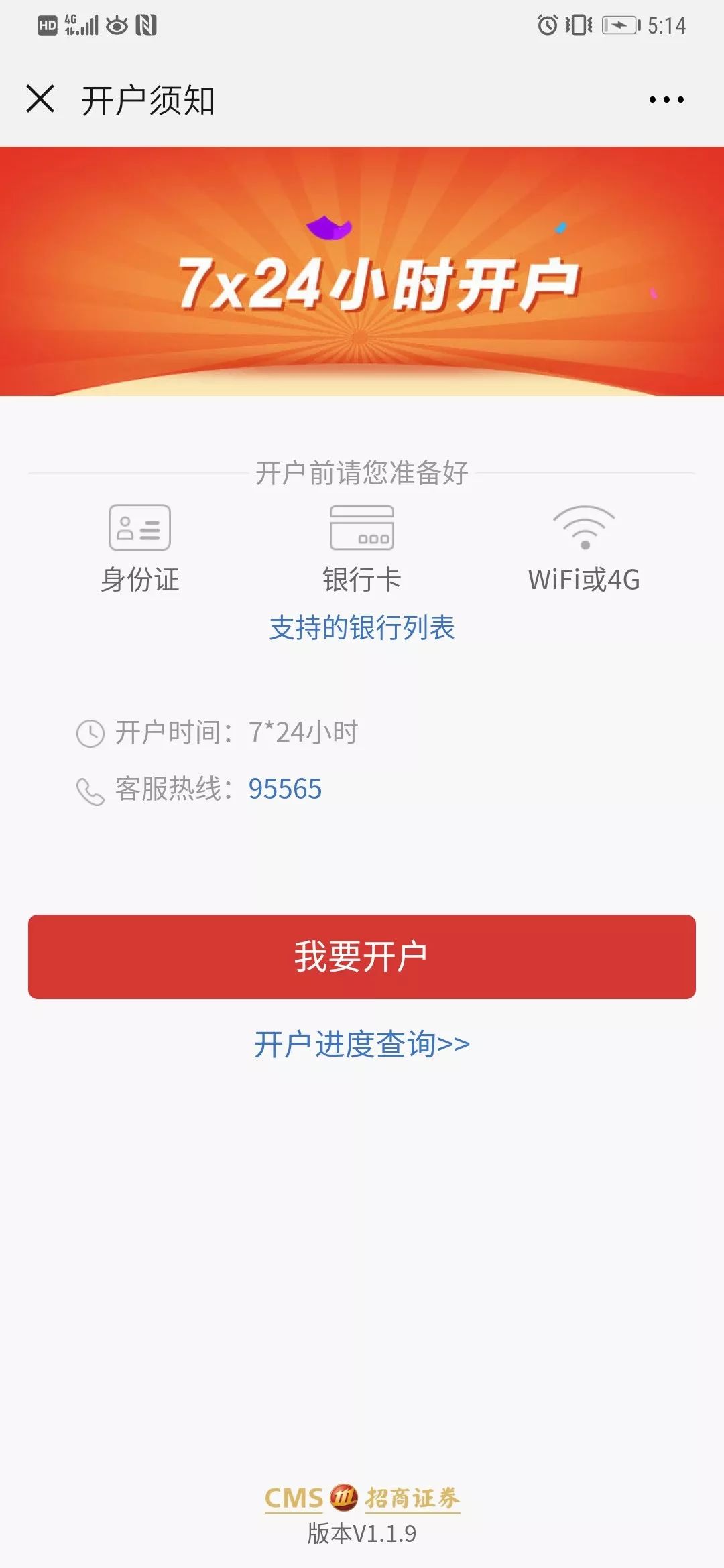The width and height of the screenshot is (724, 1568).
Task: Open the 支持的银行列表 bank list
Action: click(362, 629)
